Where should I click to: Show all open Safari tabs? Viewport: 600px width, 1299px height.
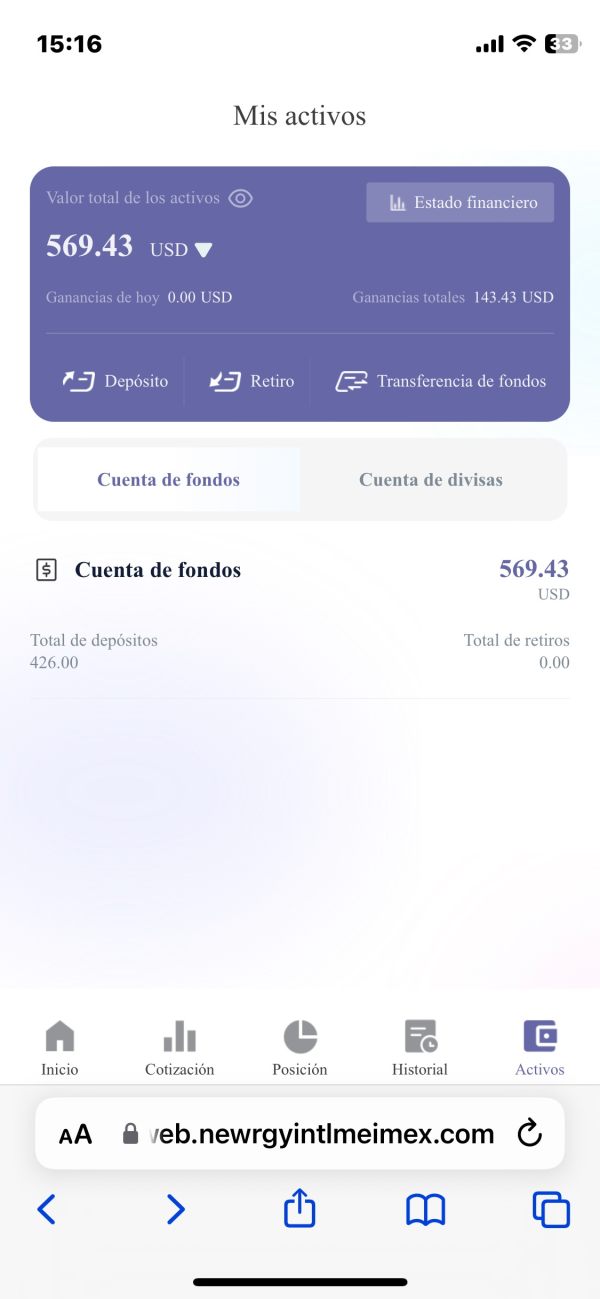point(551,1210)
